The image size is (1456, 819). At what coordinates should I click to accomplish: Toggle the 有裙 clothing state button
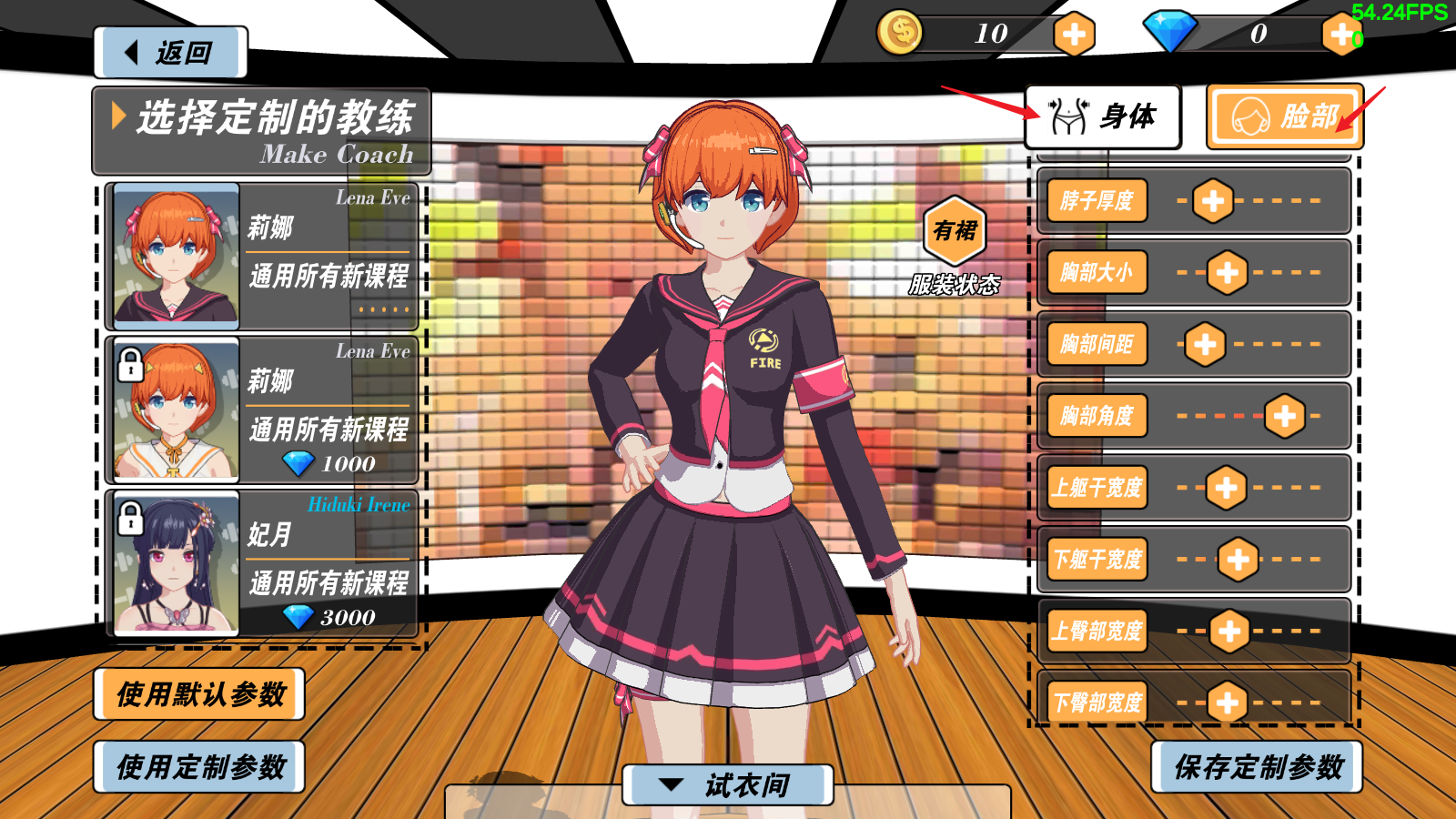click(x=955, y=231)
